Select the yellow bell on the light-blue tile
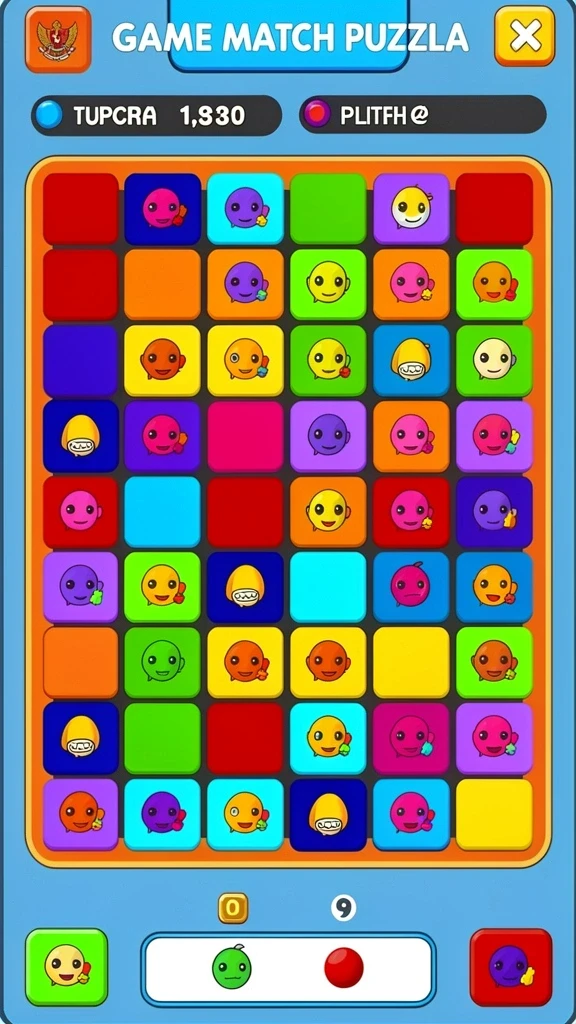Image resolution: width=576 pixels, height=1024 pixels. tap(411, 360)
